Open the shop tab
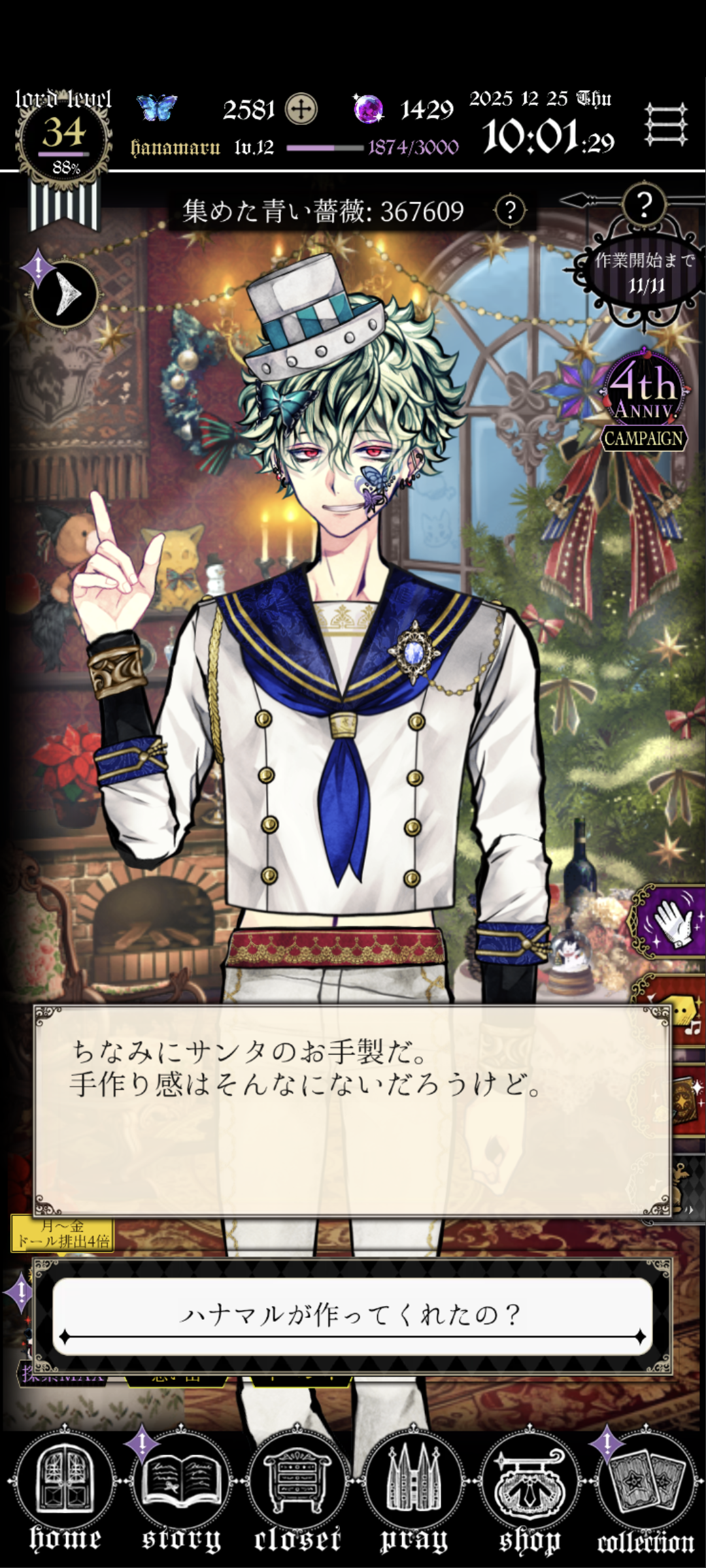Screen dimensions: 706x1568 coord(530,1496)
